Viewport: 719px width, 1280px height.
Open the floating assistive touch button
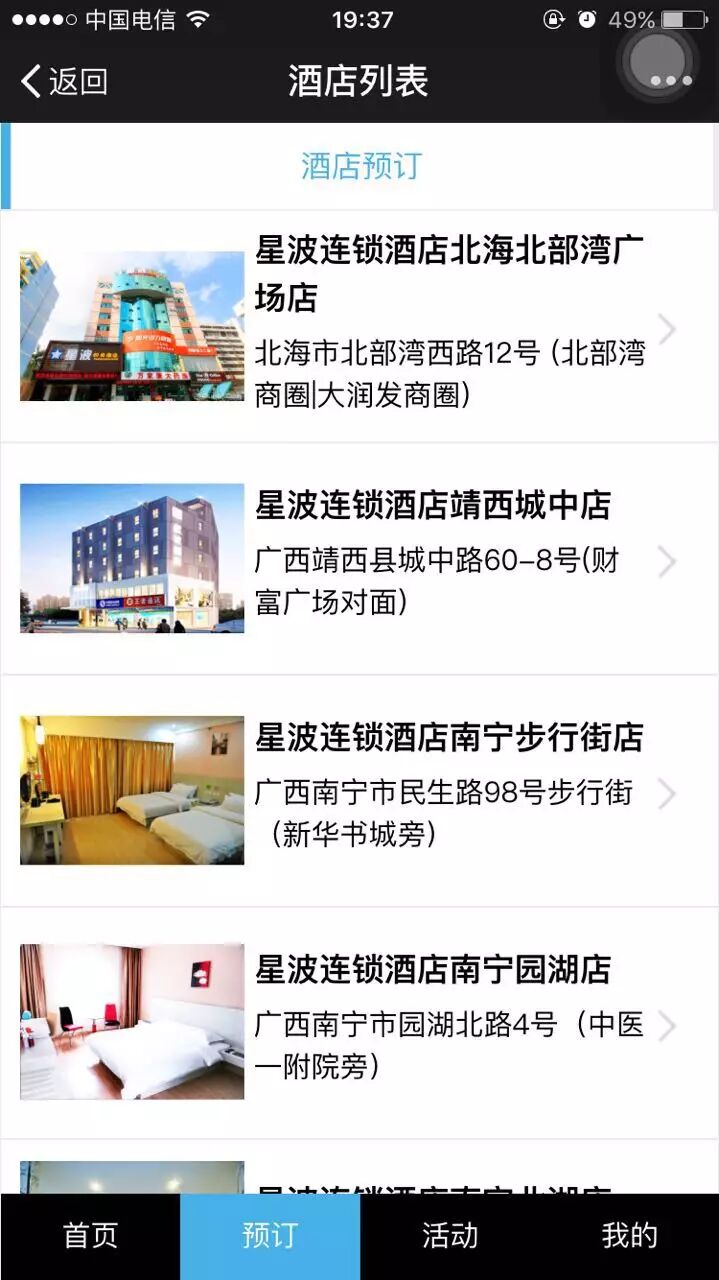[657, 62]
